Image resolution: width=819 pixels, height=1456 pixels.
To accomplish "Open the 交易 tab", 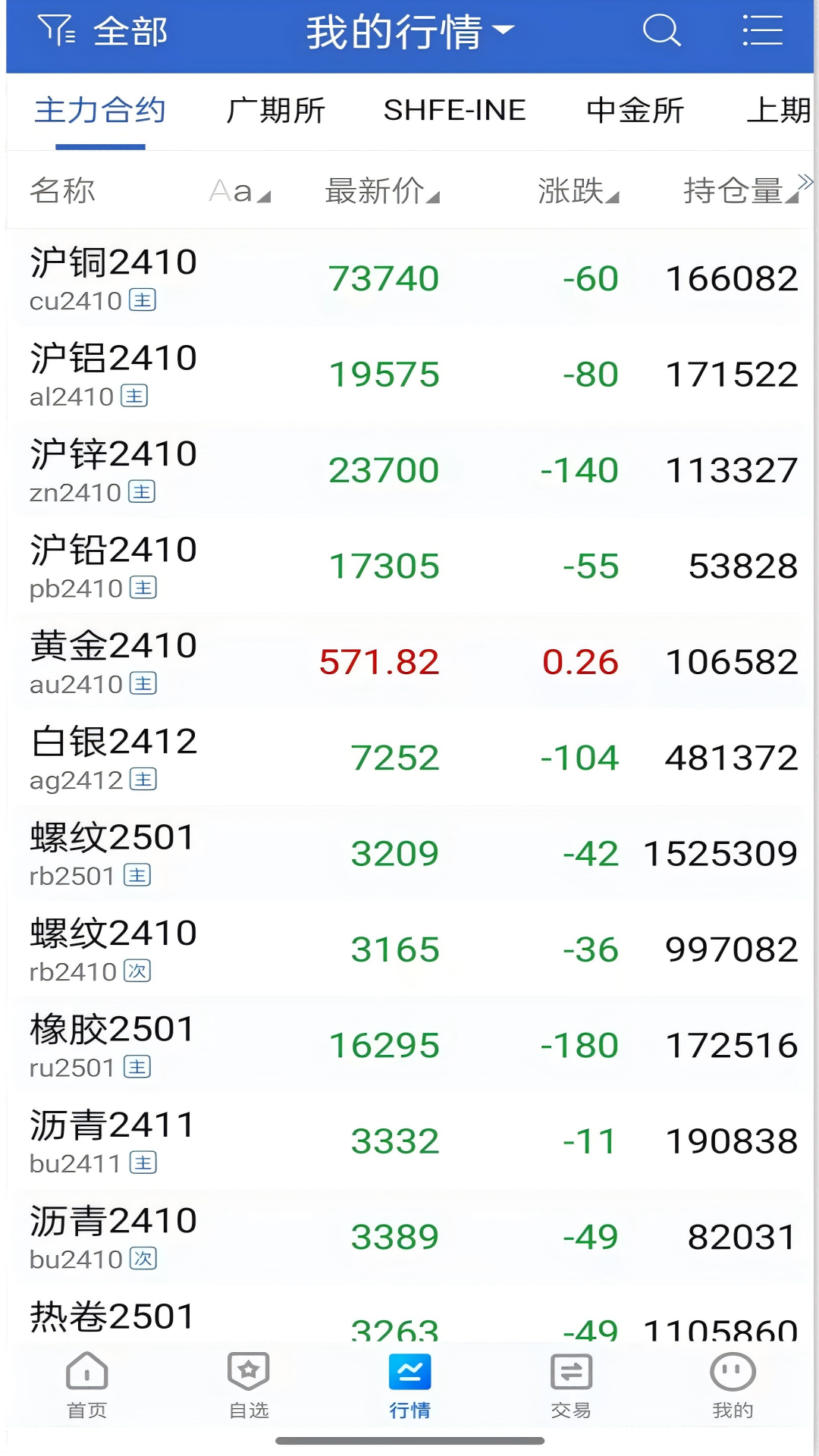I will point(571,1385).
